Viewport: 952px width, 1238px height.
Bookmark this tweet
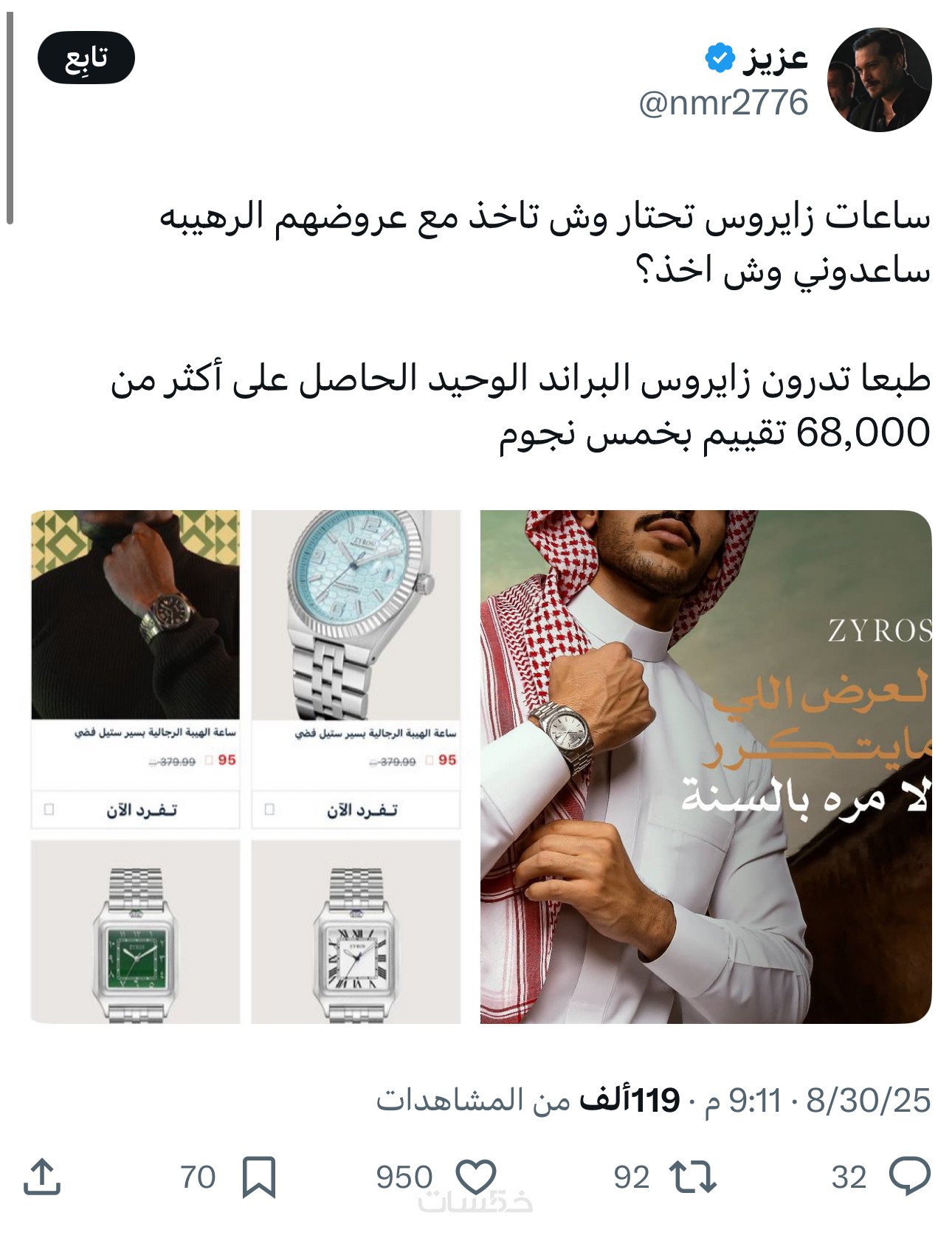(259, 1176)
